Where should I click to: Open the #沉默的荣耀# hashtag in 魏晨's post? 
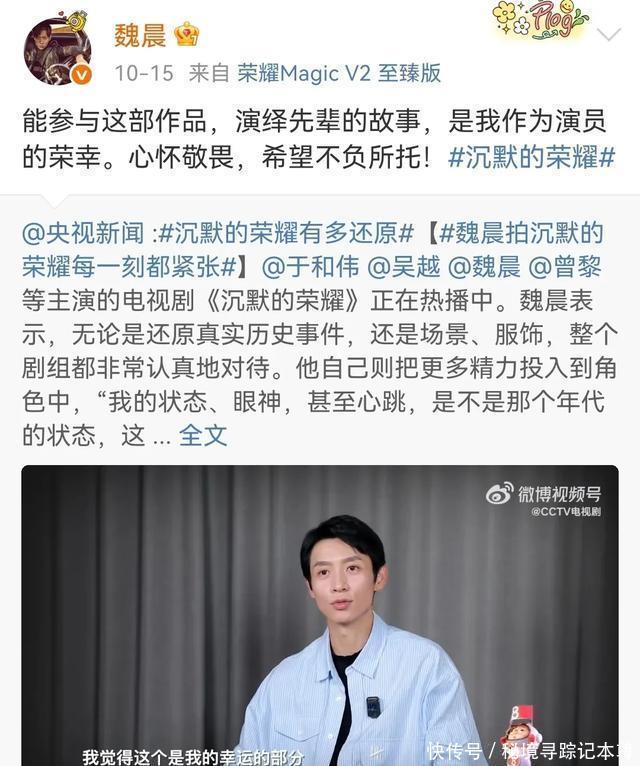point(531,158)
